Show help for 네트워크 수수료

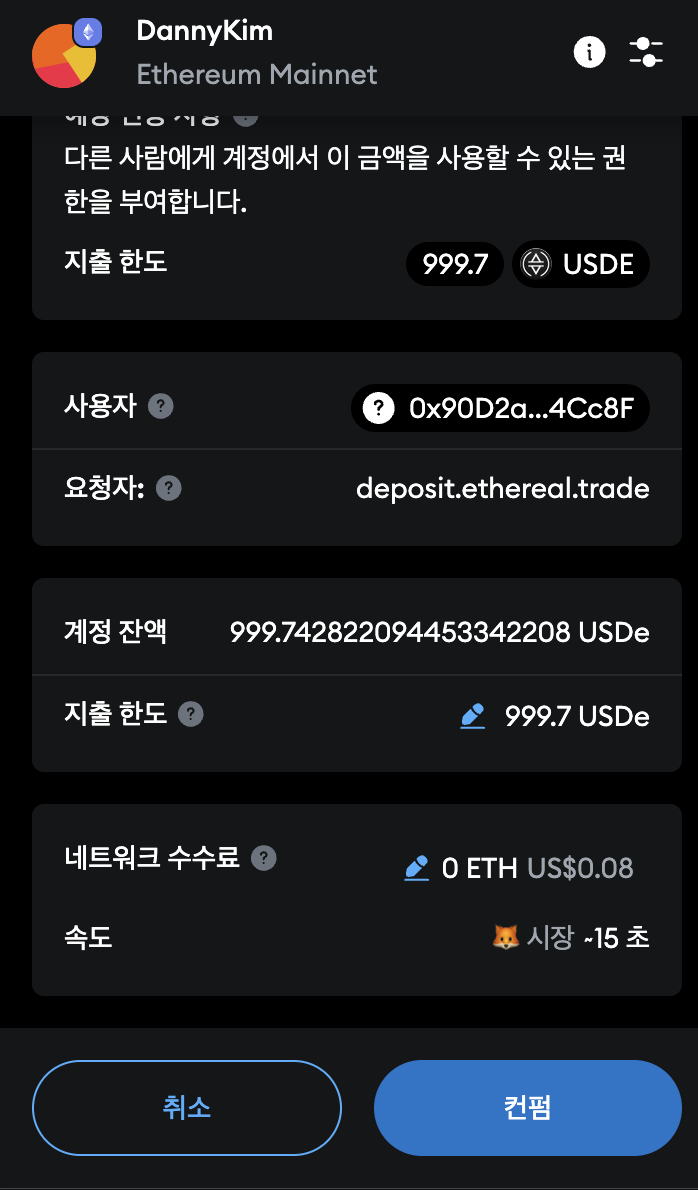(x=263, y=858)
